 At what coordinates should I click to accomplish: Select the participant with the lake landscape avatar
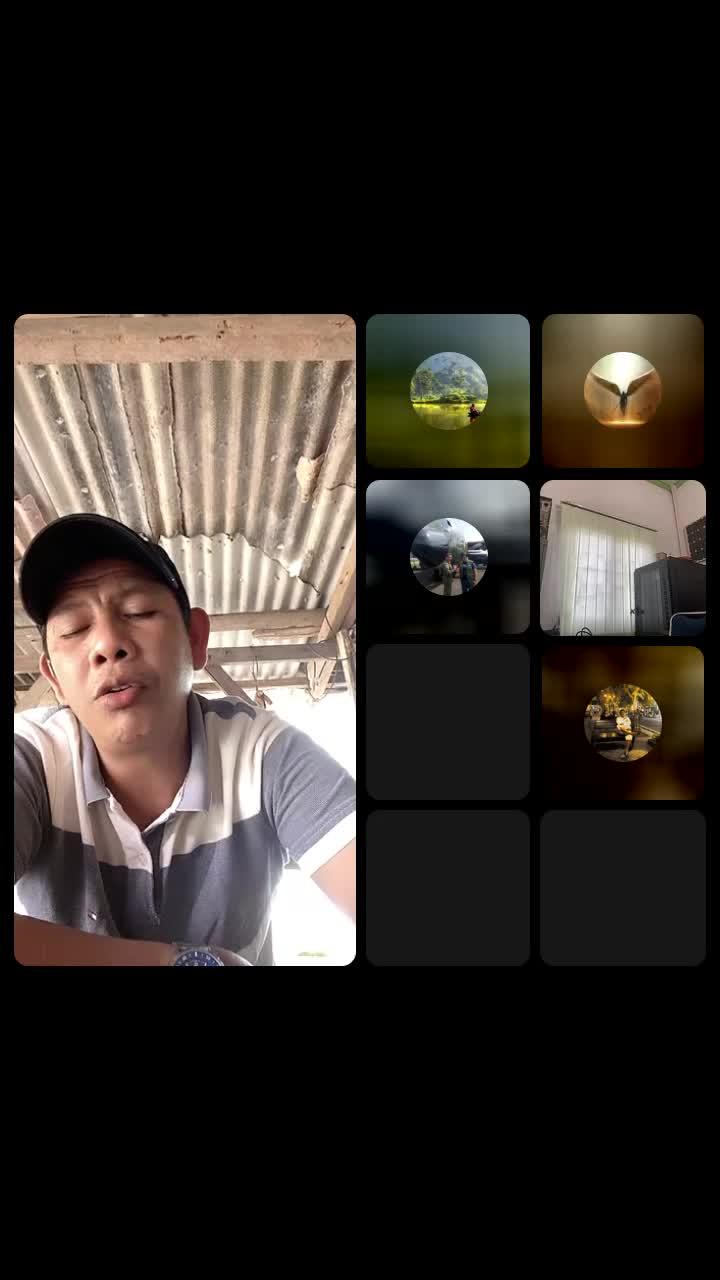pyautogui.click(x=448, y=391)
